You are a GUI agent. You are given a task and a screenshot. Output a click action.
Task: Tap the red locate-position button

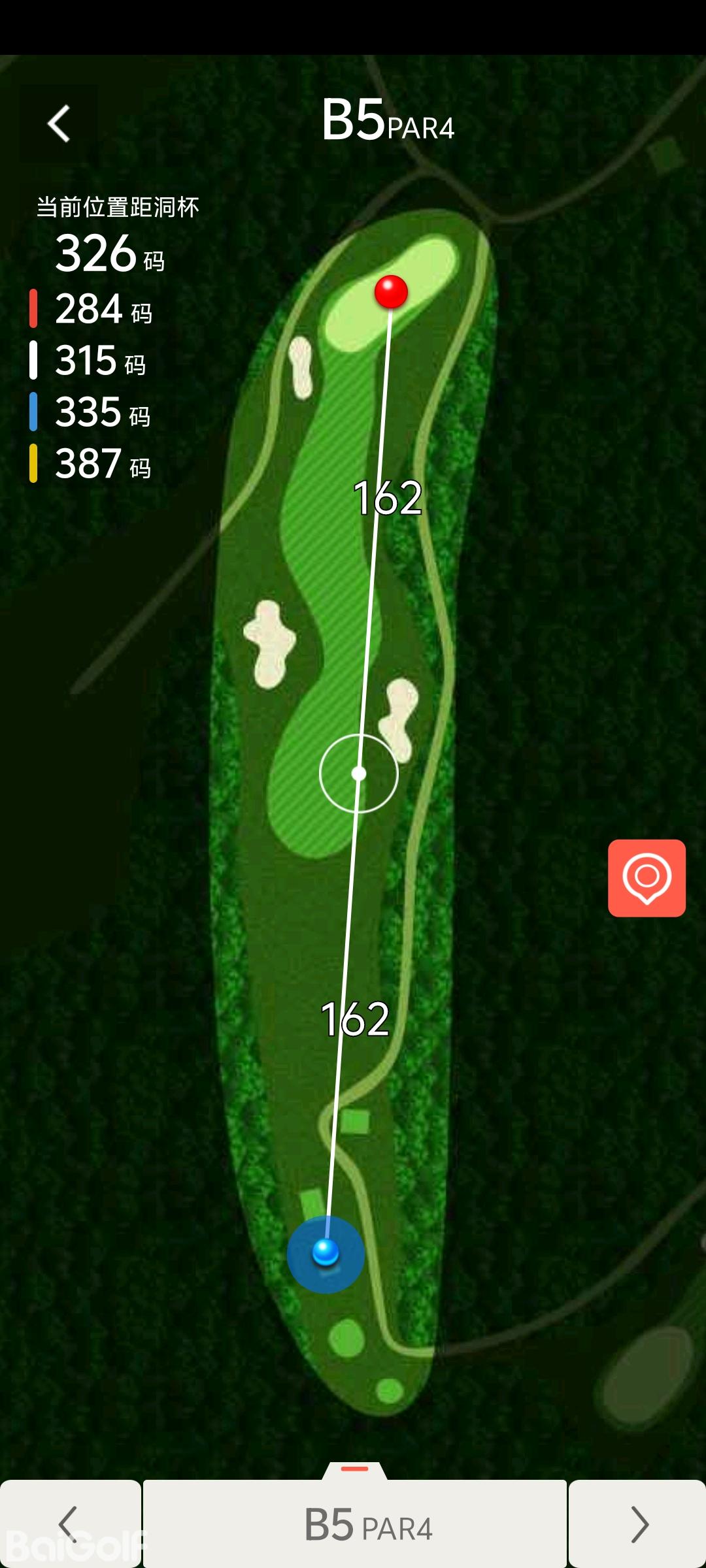[647, 877]
